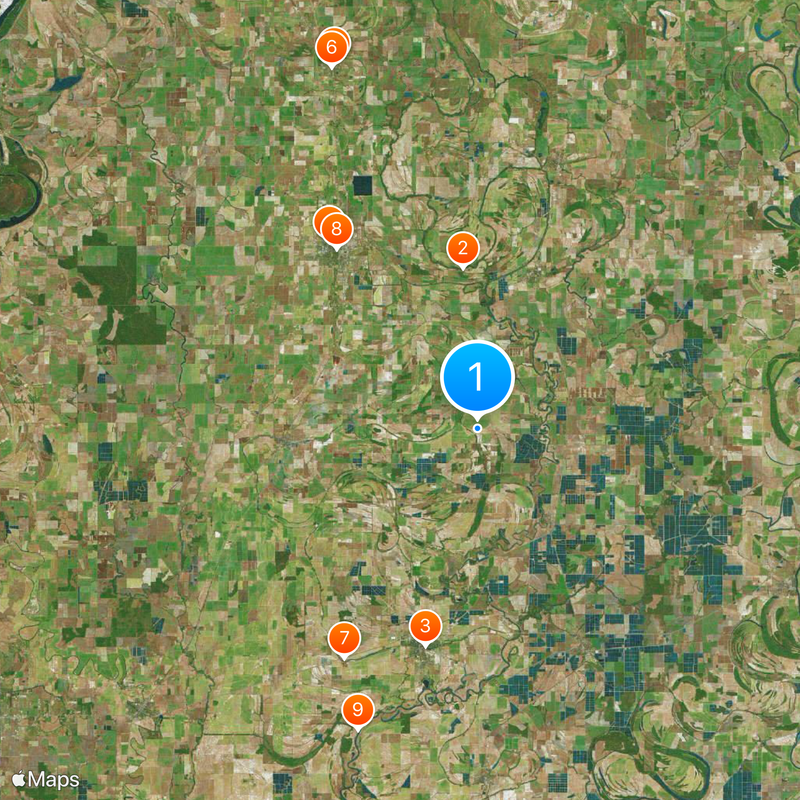Select the large blue pin numbered 1

point(477,378)
